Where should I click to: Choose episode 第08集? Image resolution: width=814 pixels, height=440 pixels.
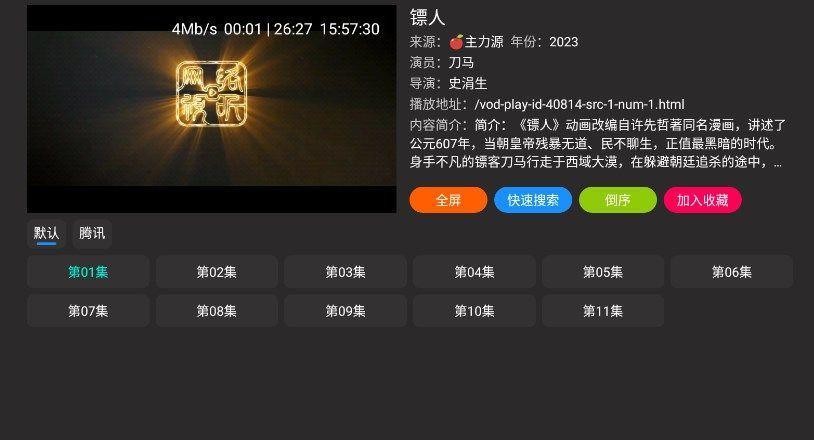click(x=217, y=311)
